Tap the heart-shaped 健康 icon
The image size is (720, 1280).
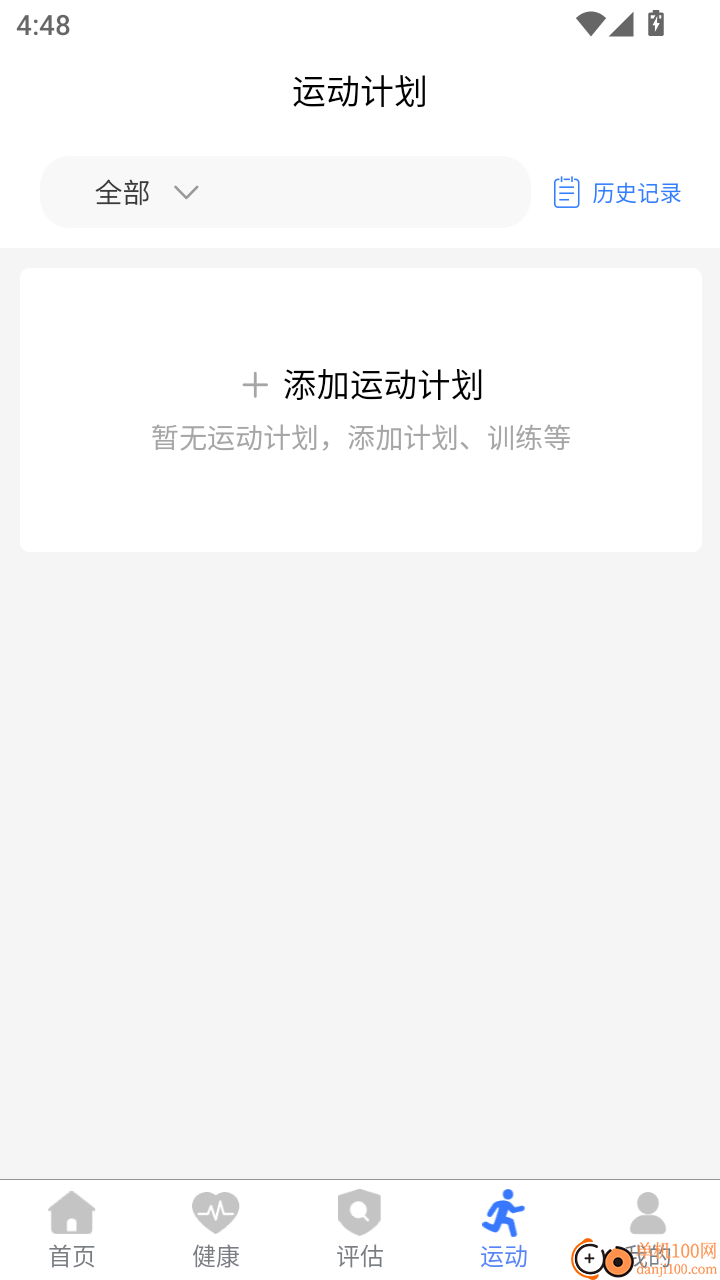(215, 1209)
